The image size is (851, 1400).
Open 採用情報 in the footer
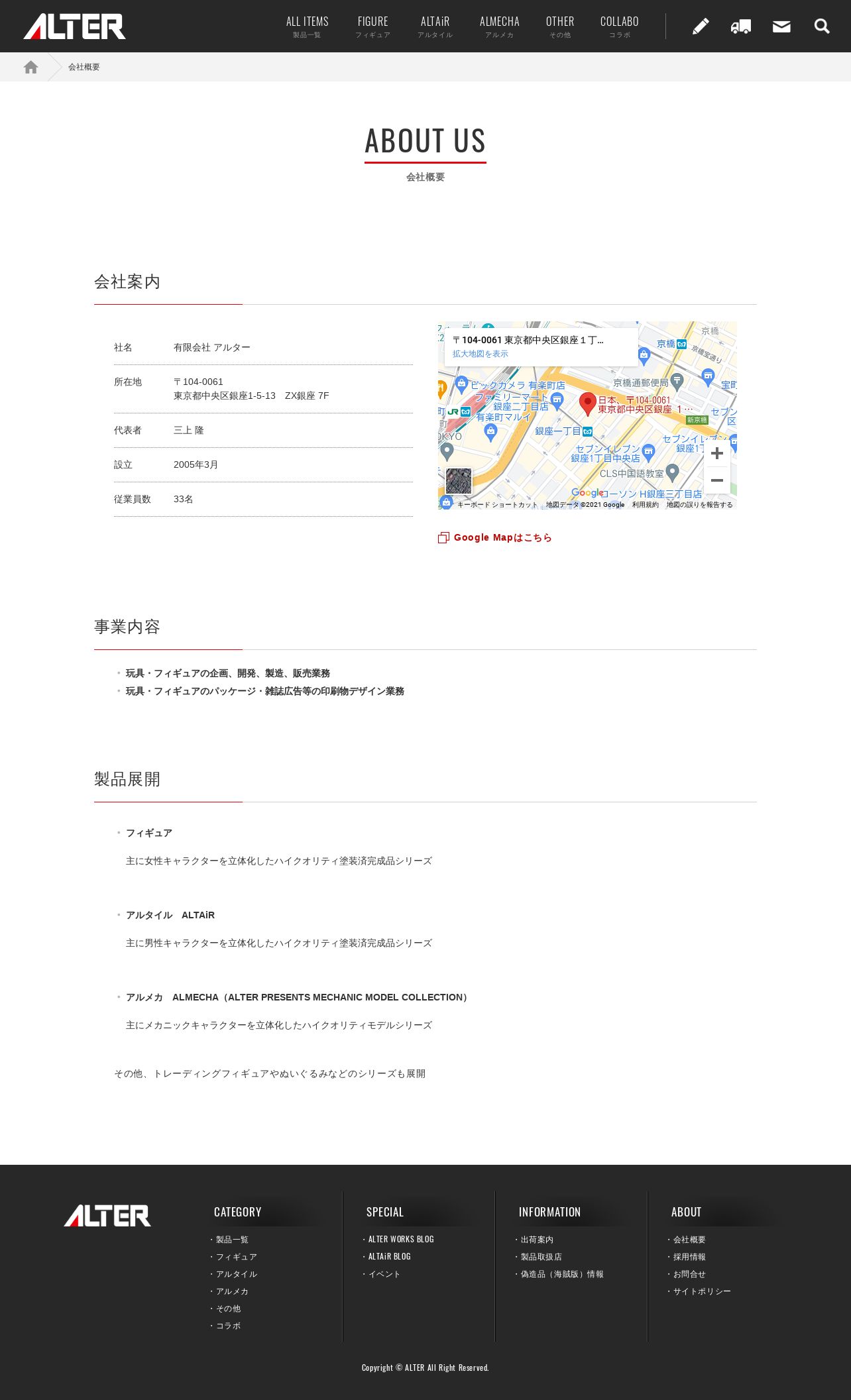(x=689, y=1257)
